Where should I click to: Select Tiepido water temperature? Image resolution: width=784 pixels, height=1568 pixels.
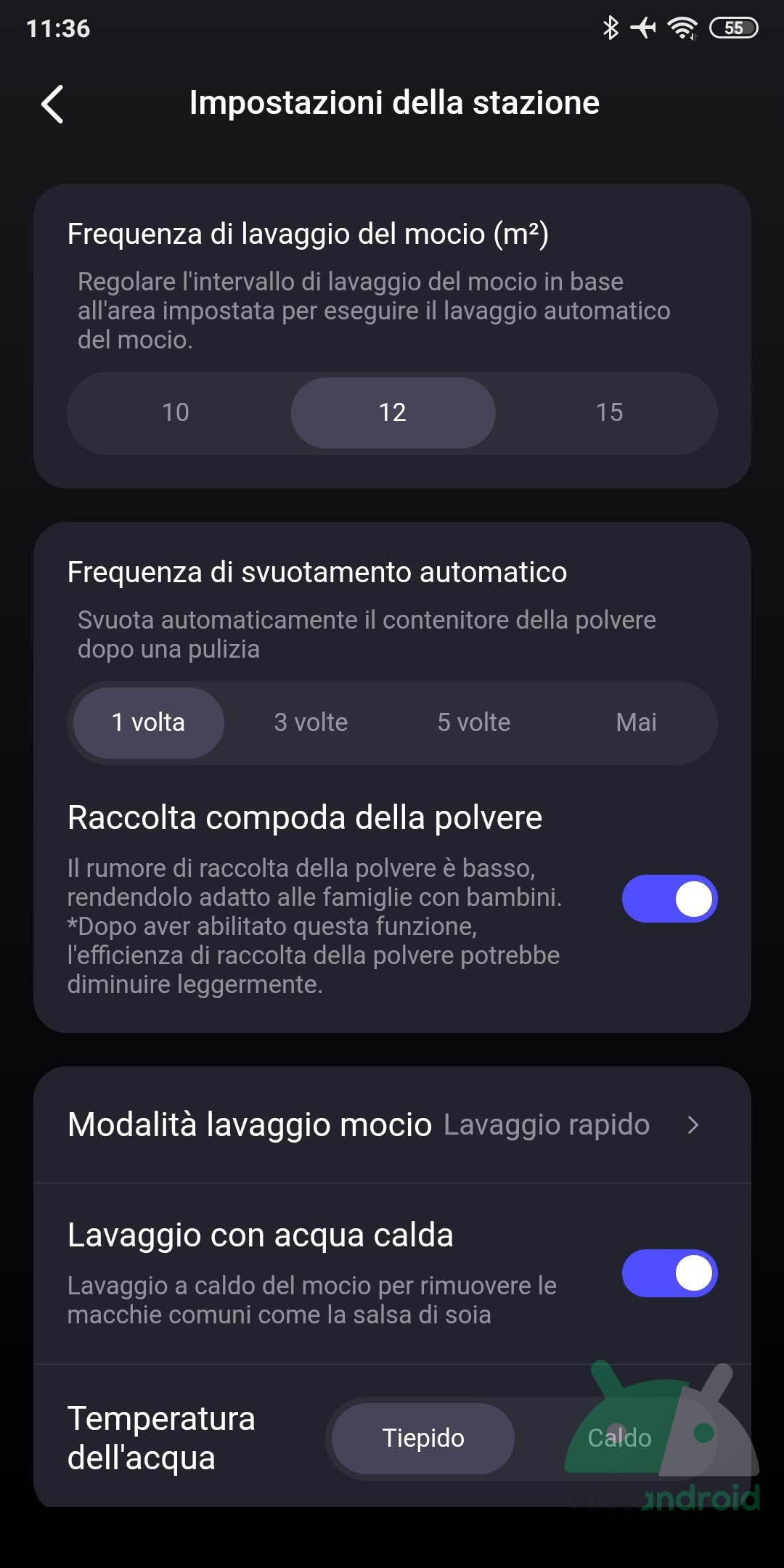point(423,1438)
